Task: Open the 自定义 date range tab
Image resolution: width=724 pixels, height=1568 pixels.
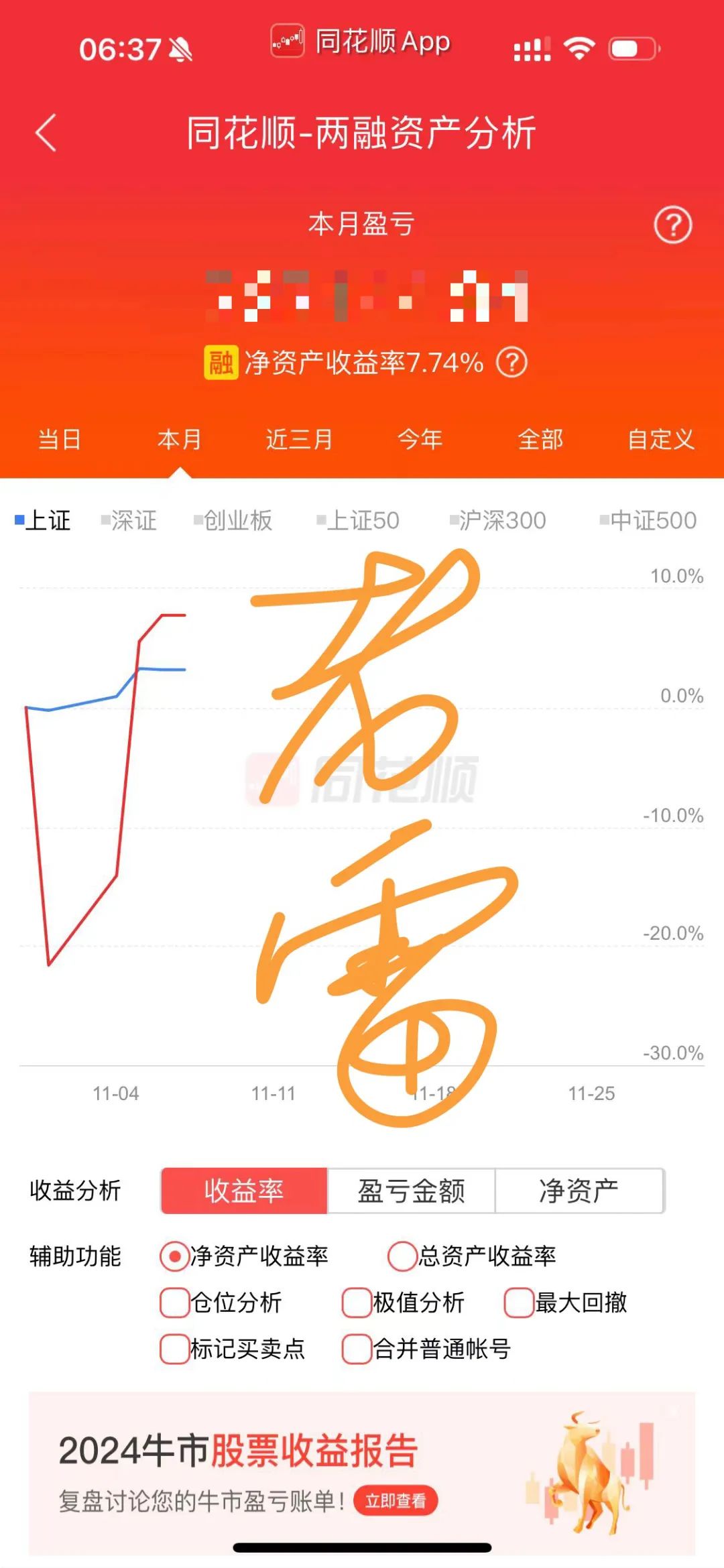Action: [660, 440]
